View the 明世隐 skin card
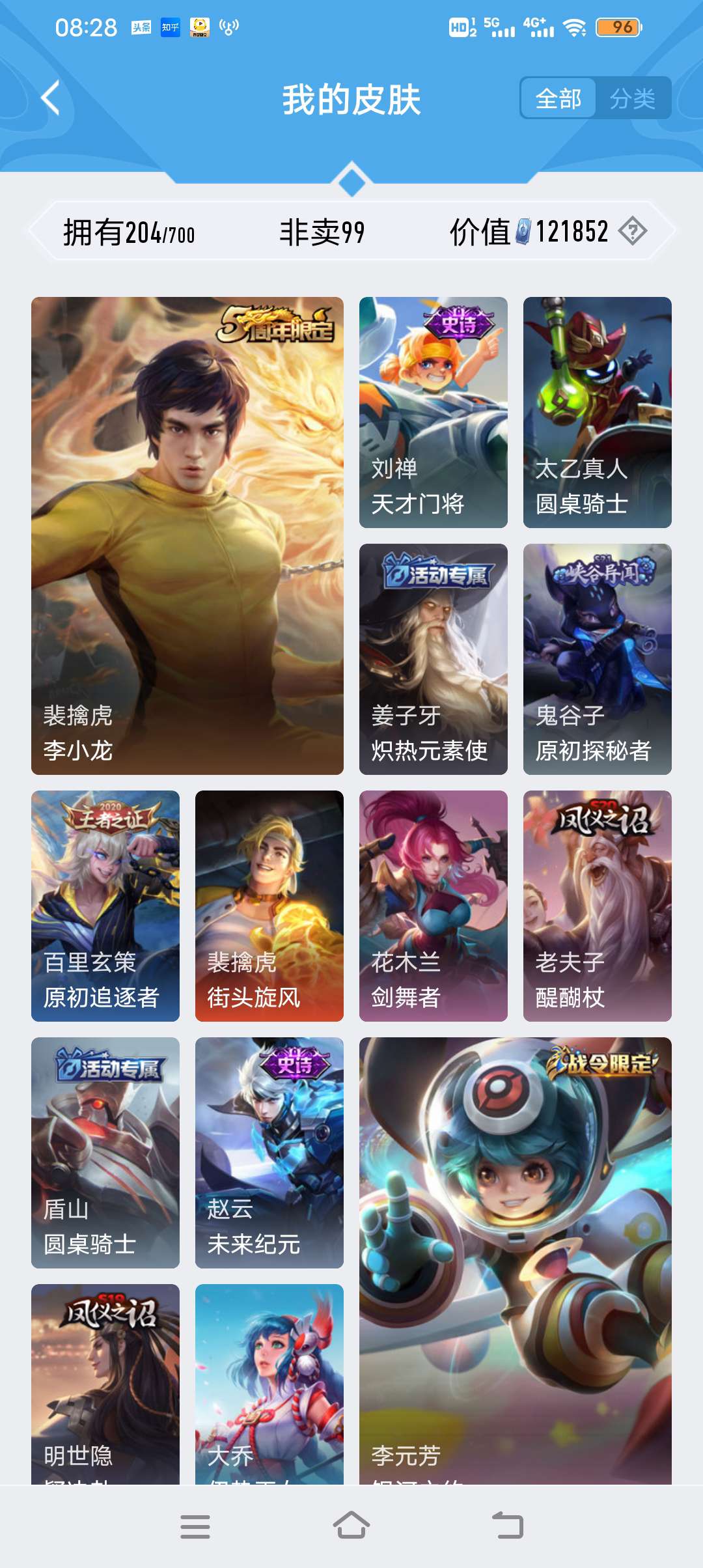703x1568 pixels. pyautogui.click(x=105, y=1384)
